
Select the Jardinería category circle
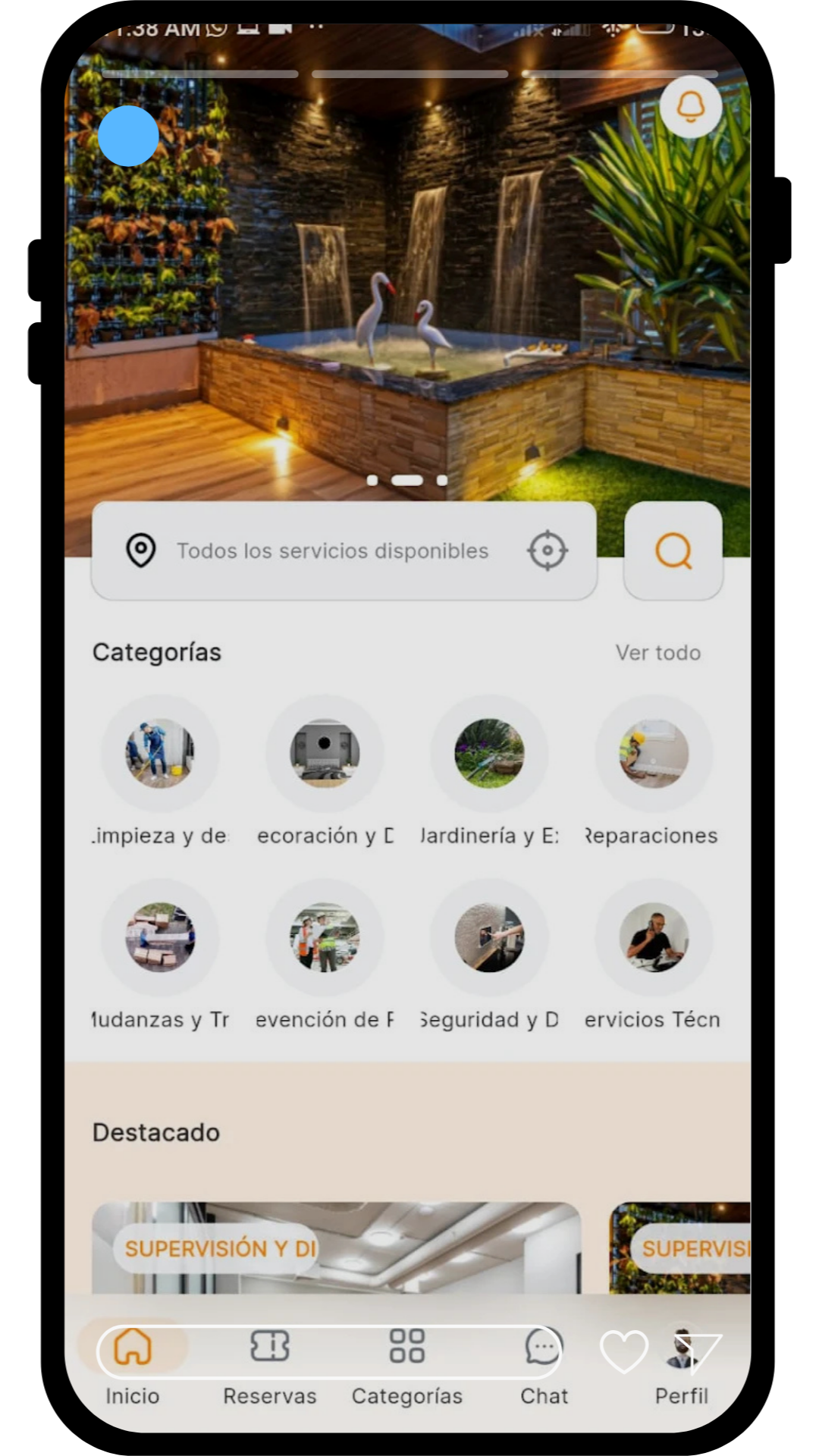click(x=489, y=753)
